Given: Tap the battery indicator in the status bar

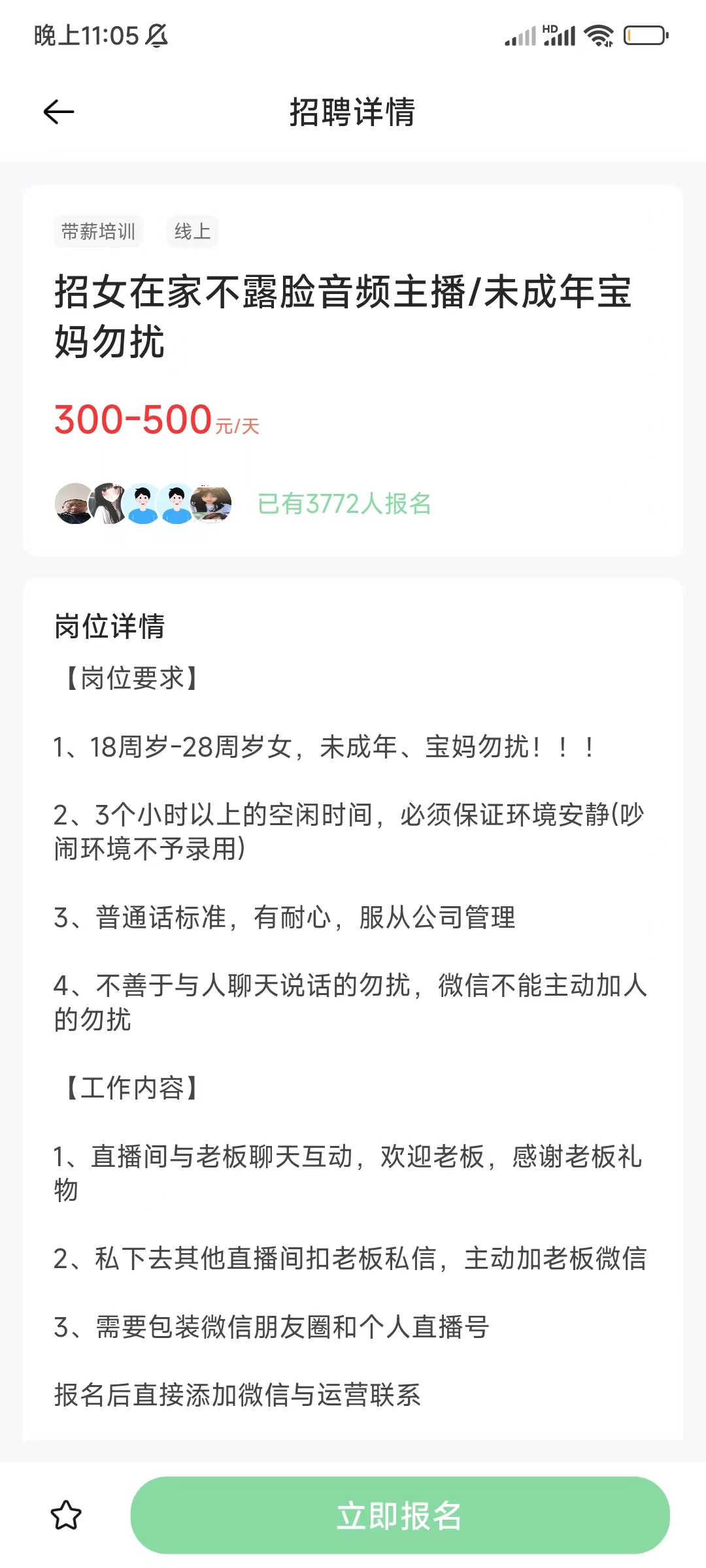Looking at the screenshot, I should (x=644, y=35).
